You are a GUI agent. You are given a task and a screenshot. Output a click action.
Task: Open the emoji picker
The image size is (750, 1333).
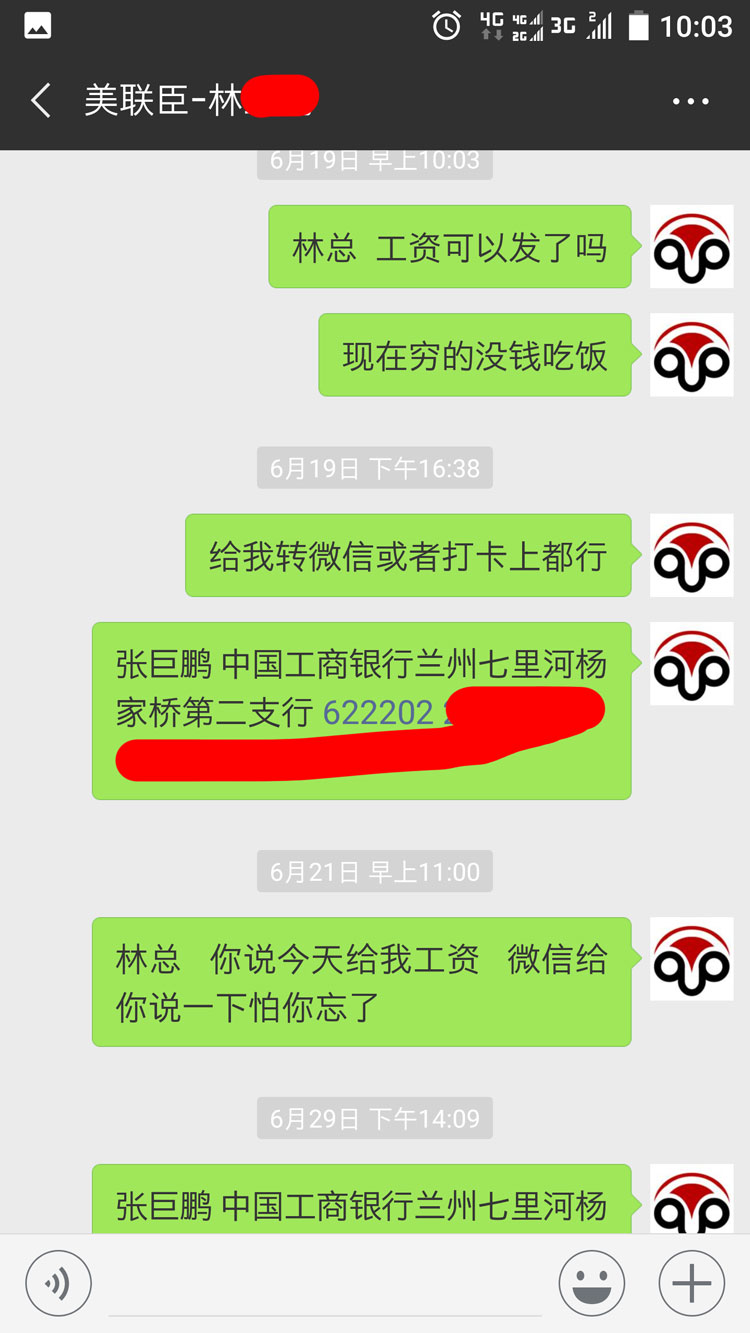point(592,1283)
